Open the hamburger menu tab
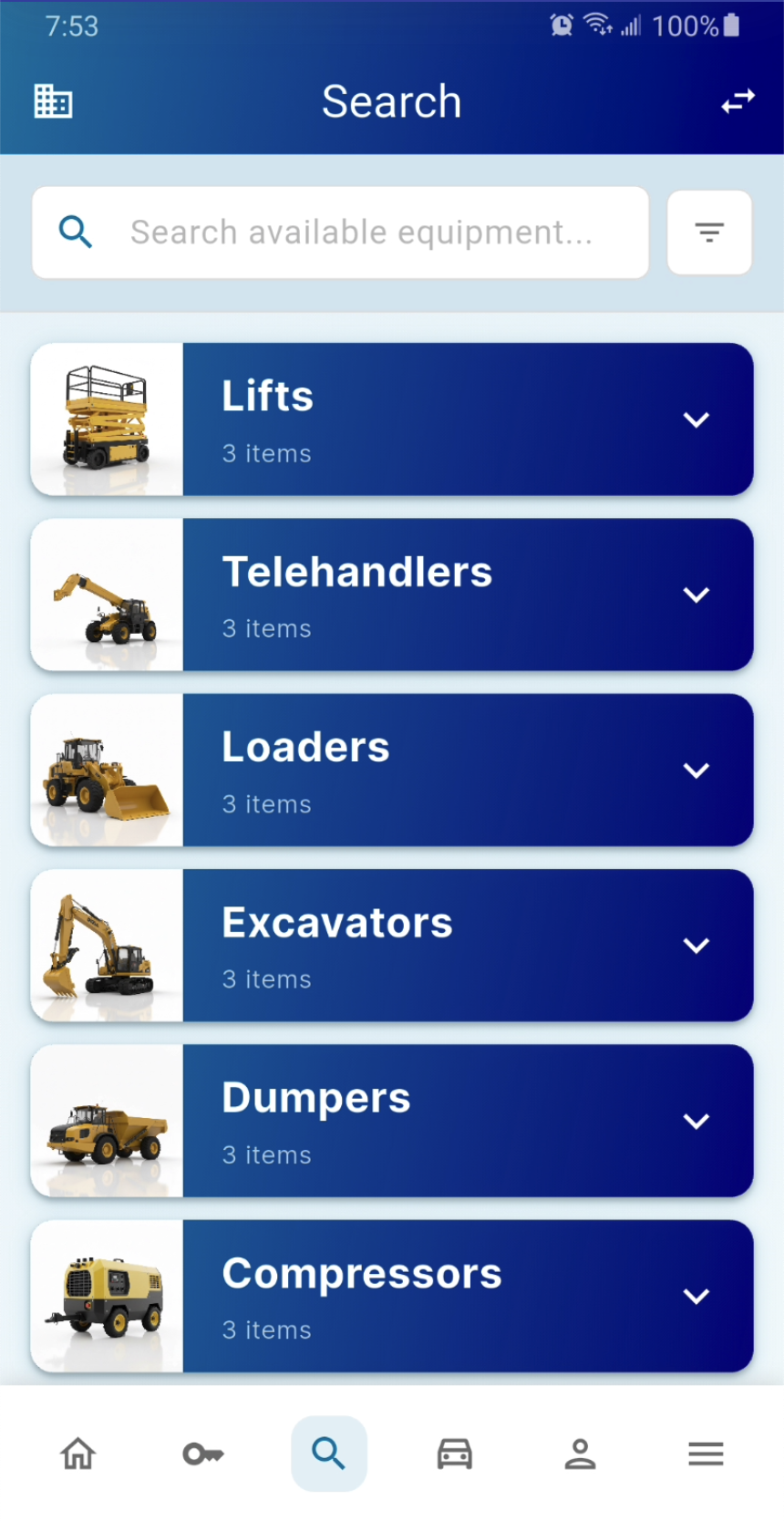This screenshot has width=784, height=1521. pyautogui.click(x=706, y=1454)
